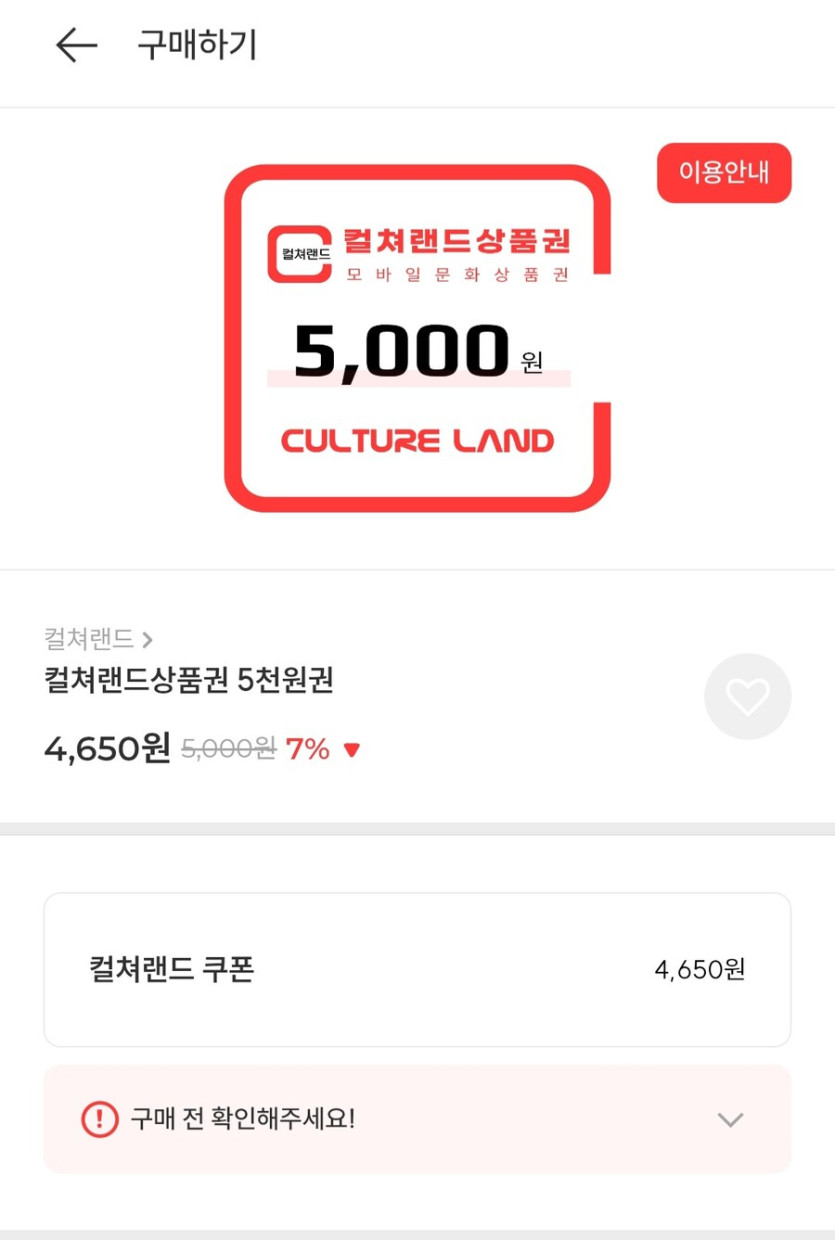
Task: Expand the 구매 전 확인해주세요 notice section
Action: tap(416, 1118)
